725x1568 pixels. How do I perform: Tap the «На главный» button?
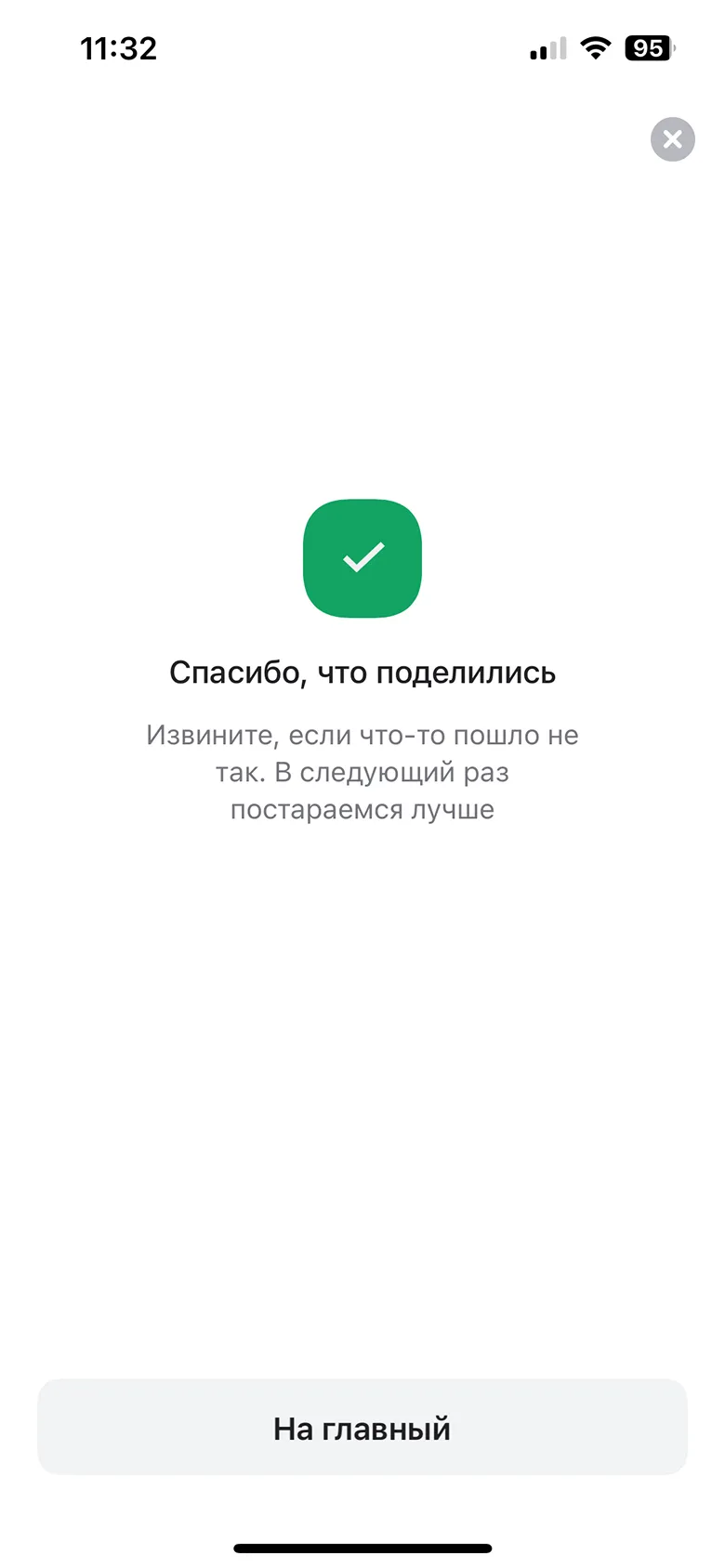tap(362, 1428)
